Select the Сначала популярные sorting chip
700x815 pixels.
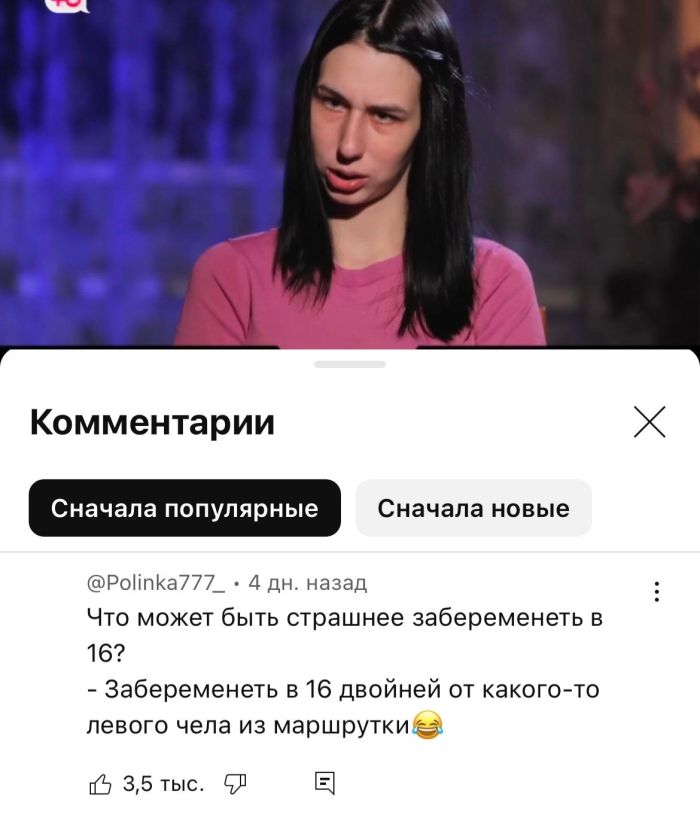tap(184, 508)
